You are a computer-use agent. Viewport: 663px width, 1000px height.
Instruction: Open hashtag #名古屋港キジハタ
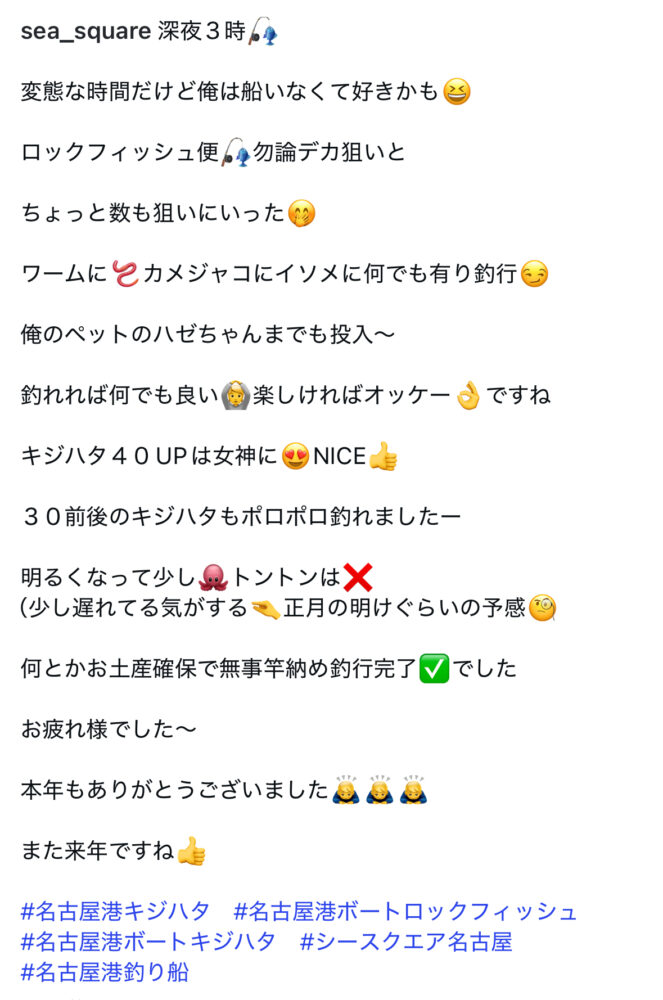pyautogui.click(x=116, y=911)
